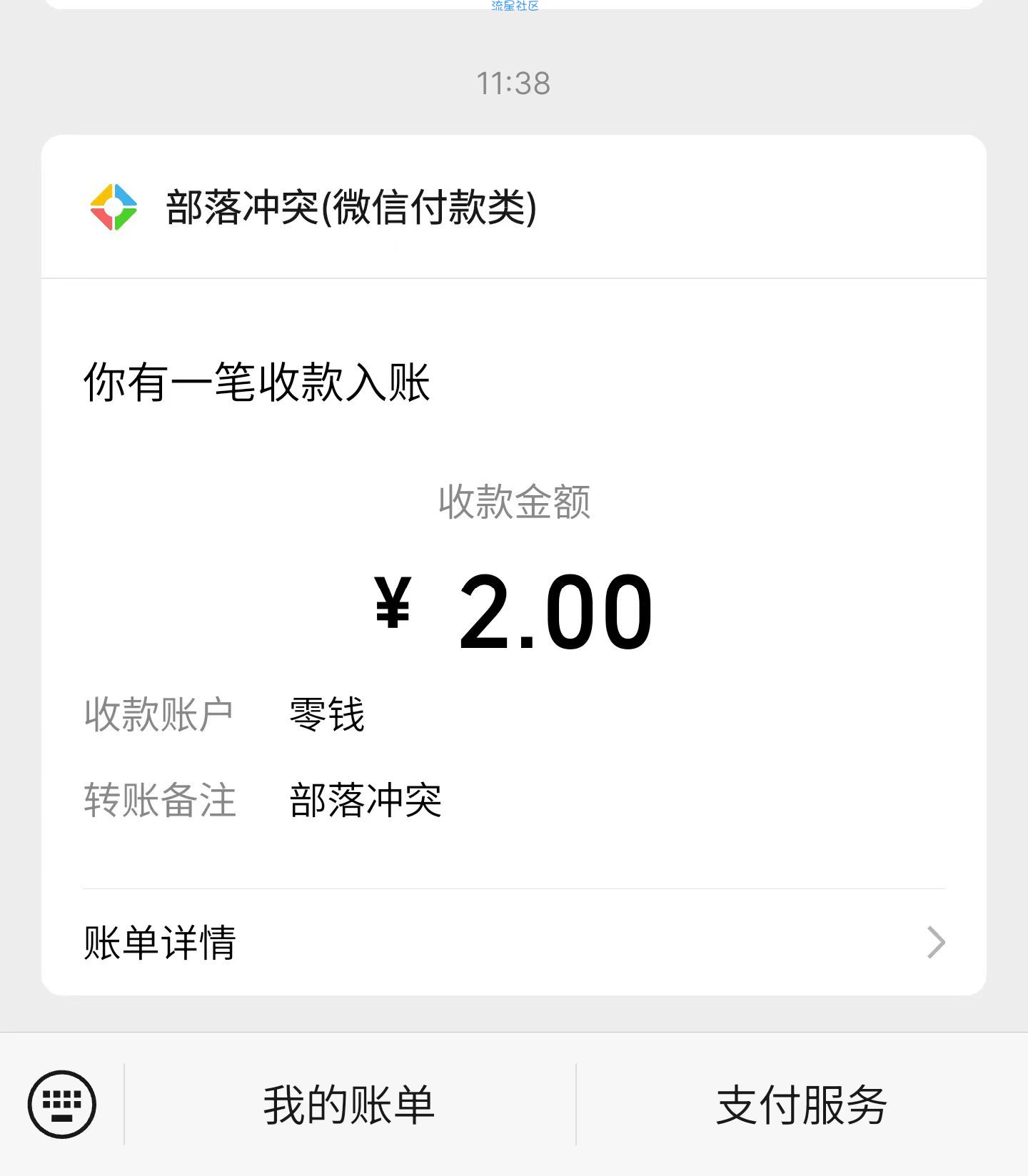Switch to keyboard input mode
The width and height of the screenshot is (1028, 1176).
(62, 1104)
